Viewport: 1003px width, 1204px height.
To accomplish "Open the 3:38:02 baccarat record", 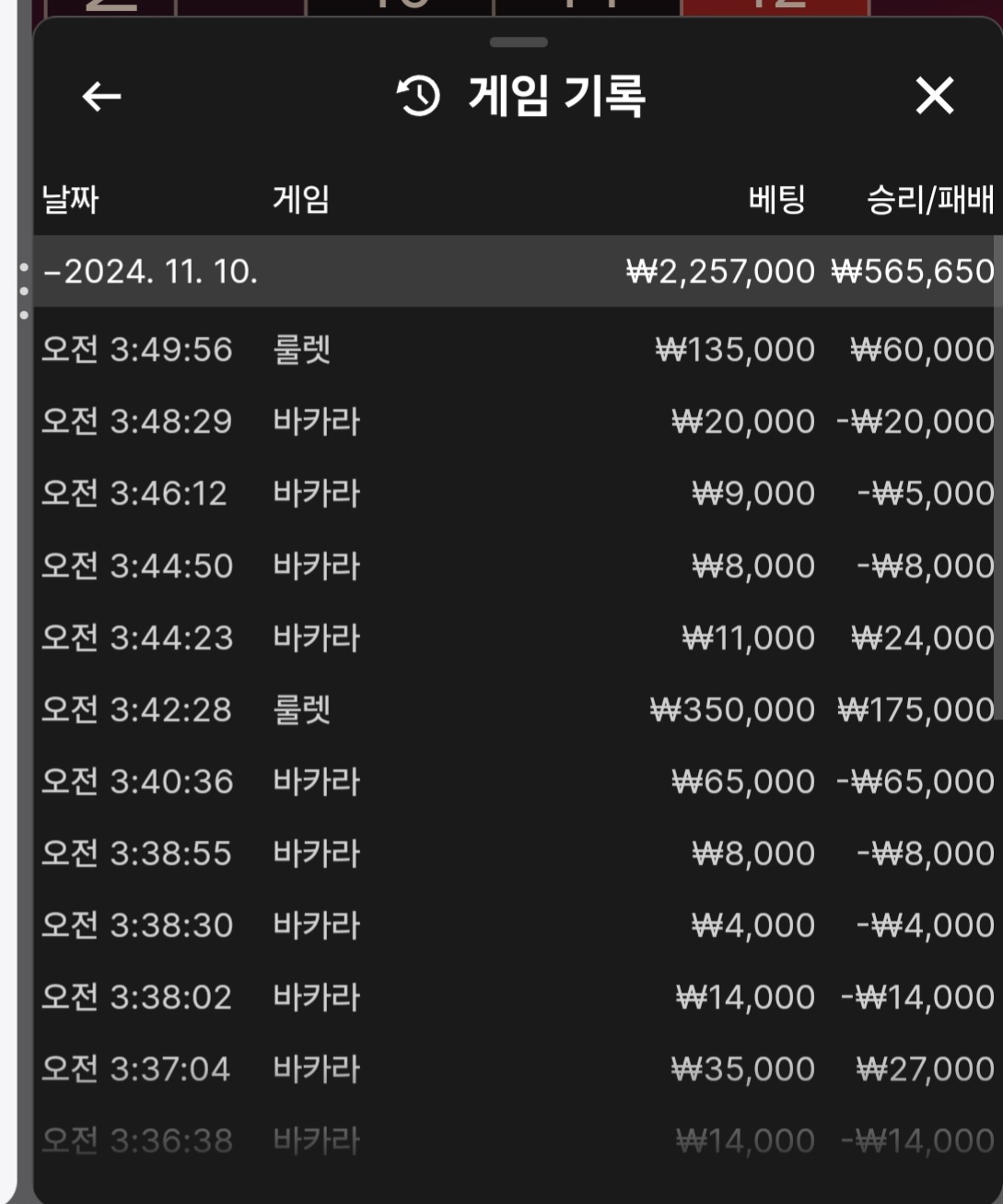I will coord(516,997).
